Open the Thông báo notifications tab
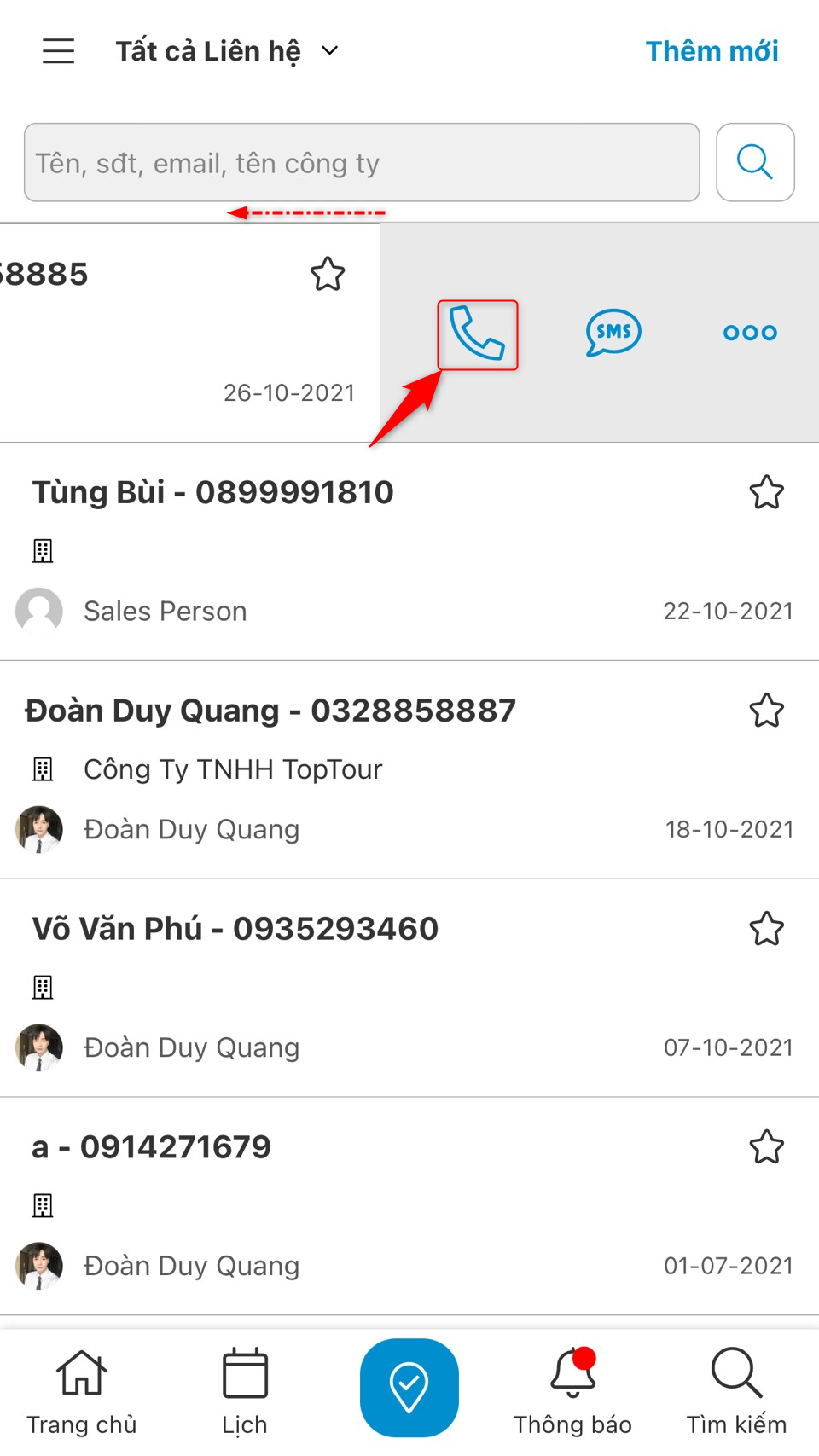Image resolution: width=819 pixels, height=1456 pixels. pos(572,1390)
